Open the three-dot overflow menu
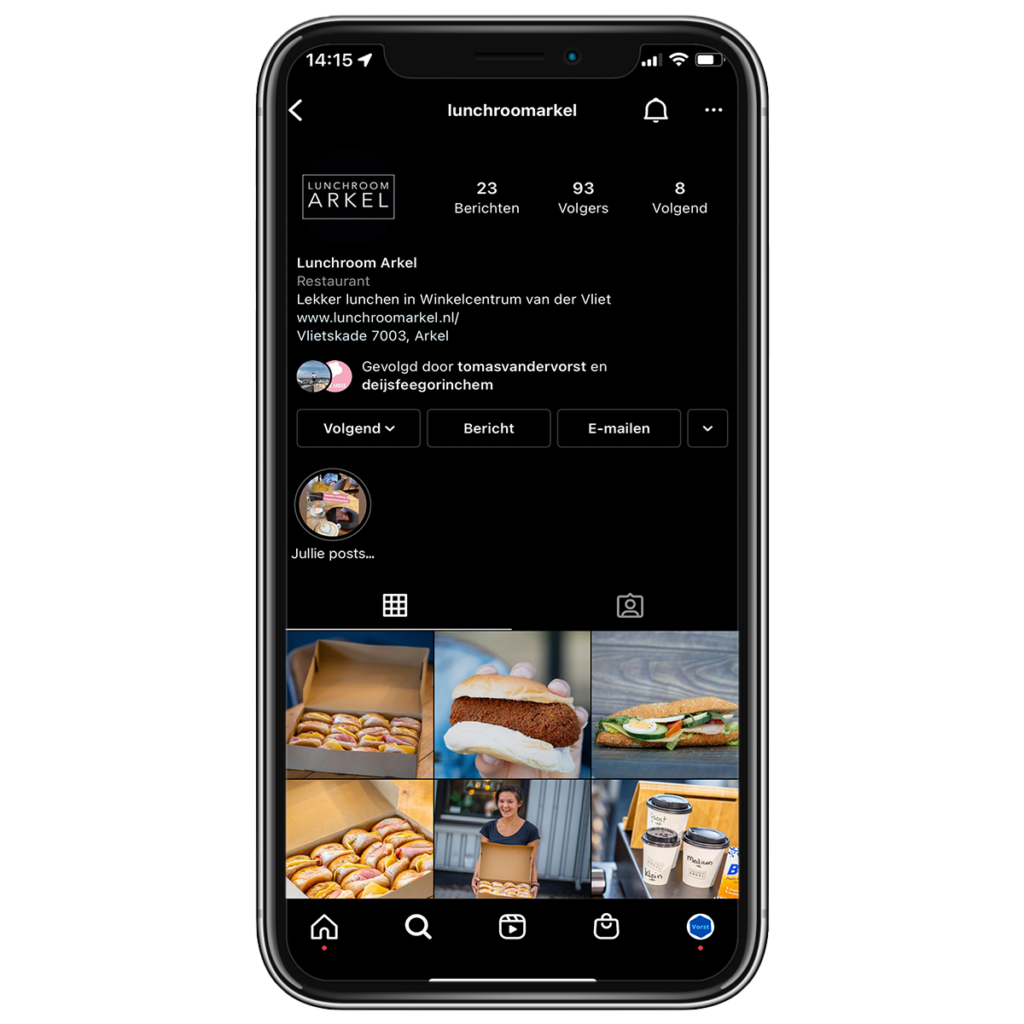This screenshot has width=1024, height=1024. click(713, 110)
